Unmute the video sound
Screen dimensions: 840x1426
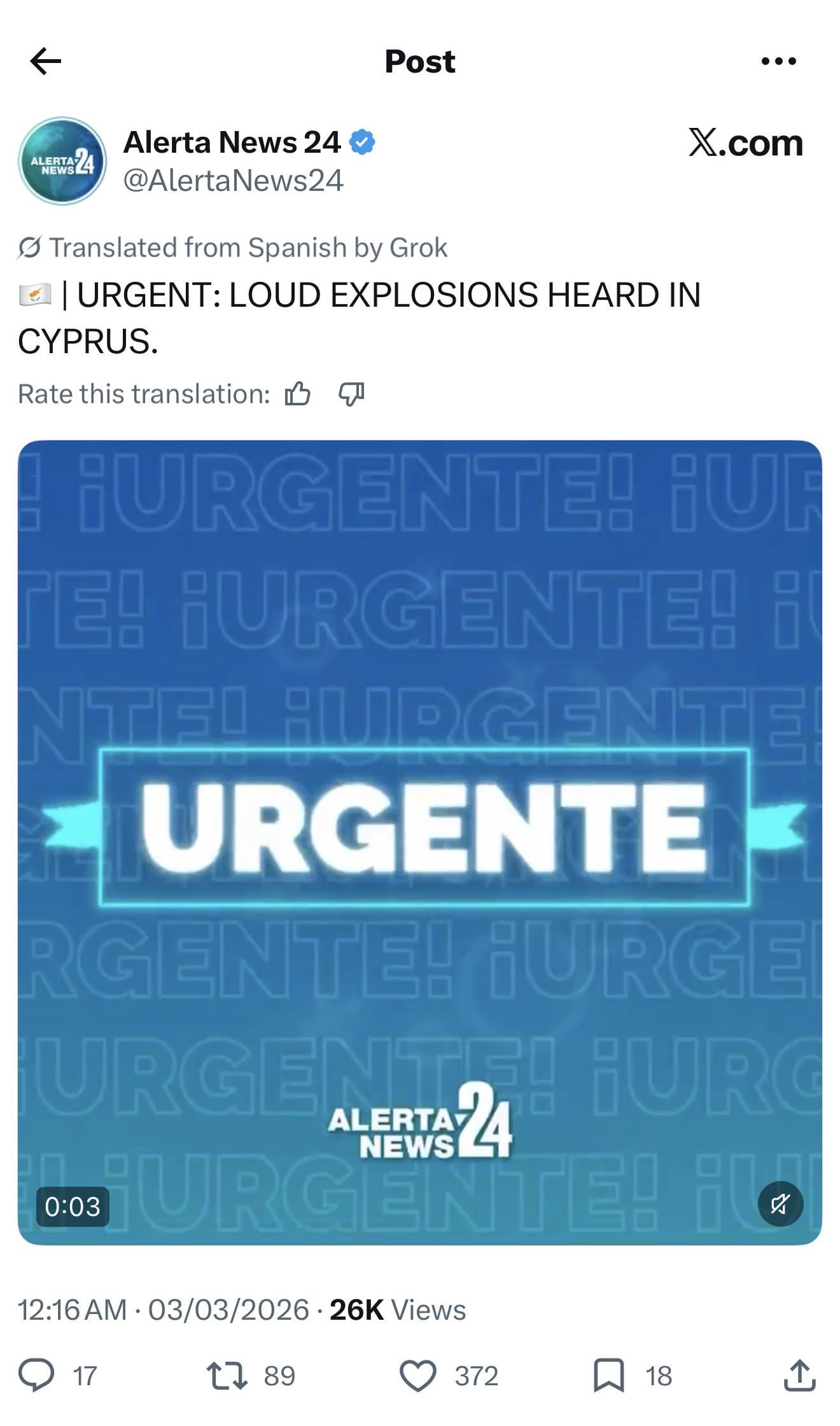click(x=780, y=1204)
